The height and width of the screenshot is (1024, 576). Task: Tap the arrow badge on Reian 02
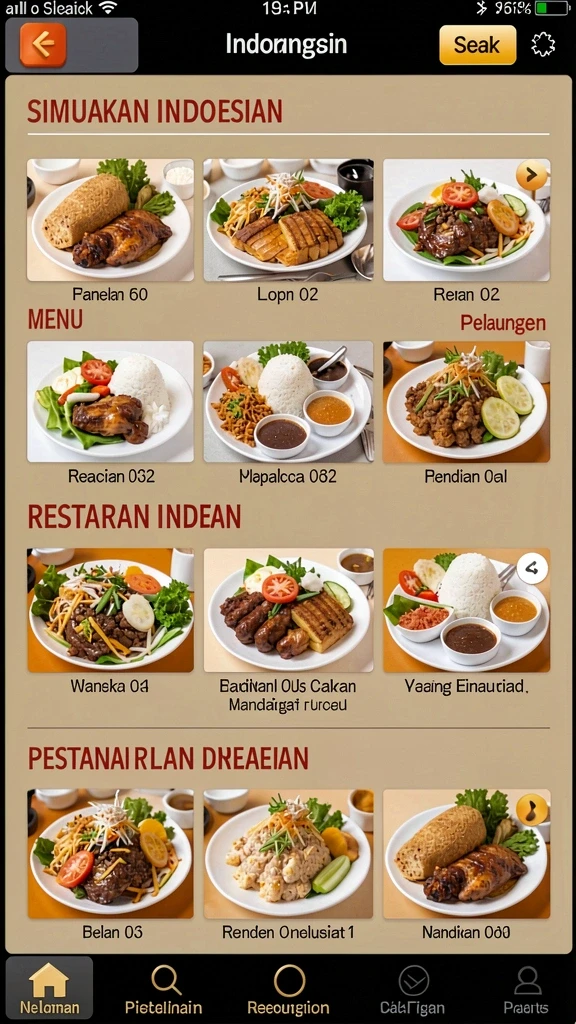[x=532, y=175]
